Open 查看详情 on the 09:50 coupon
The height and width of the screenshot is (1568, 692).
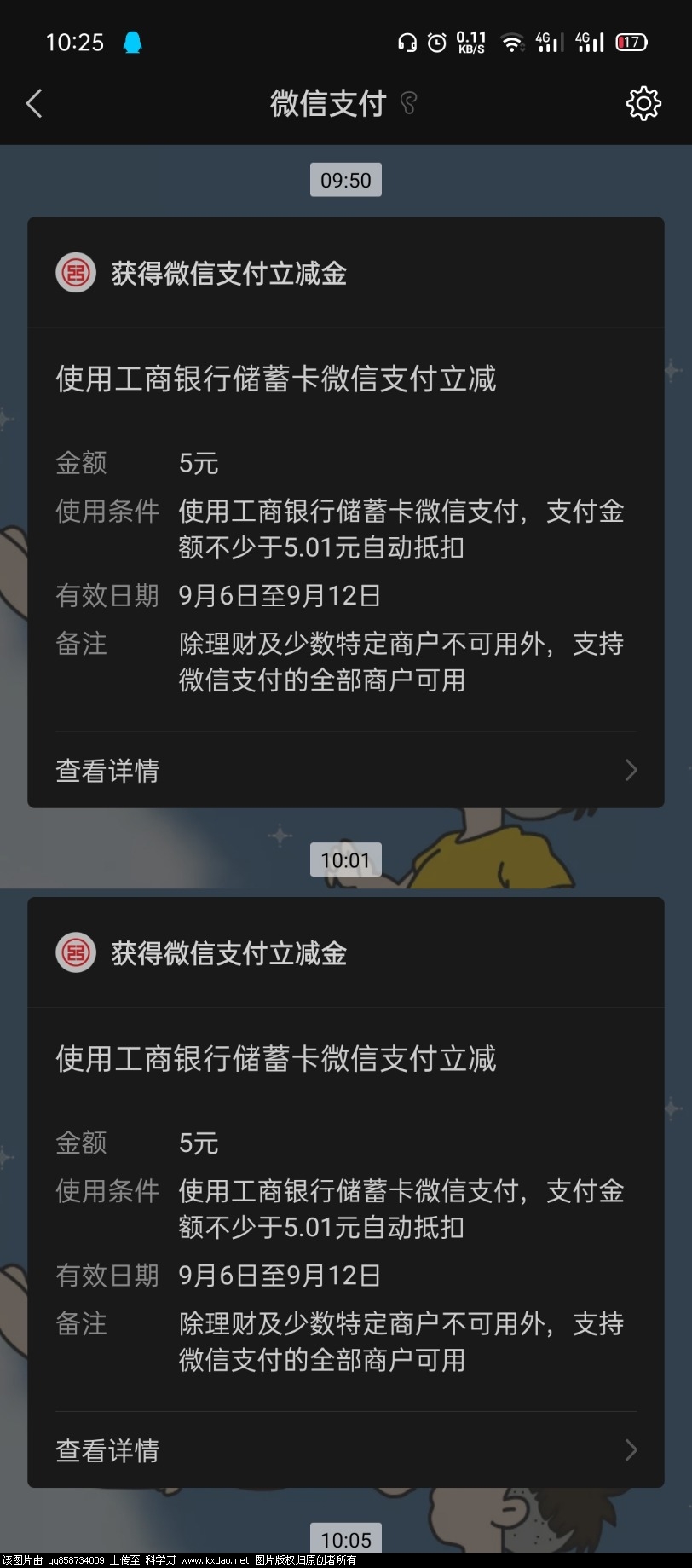click(107, 770)
